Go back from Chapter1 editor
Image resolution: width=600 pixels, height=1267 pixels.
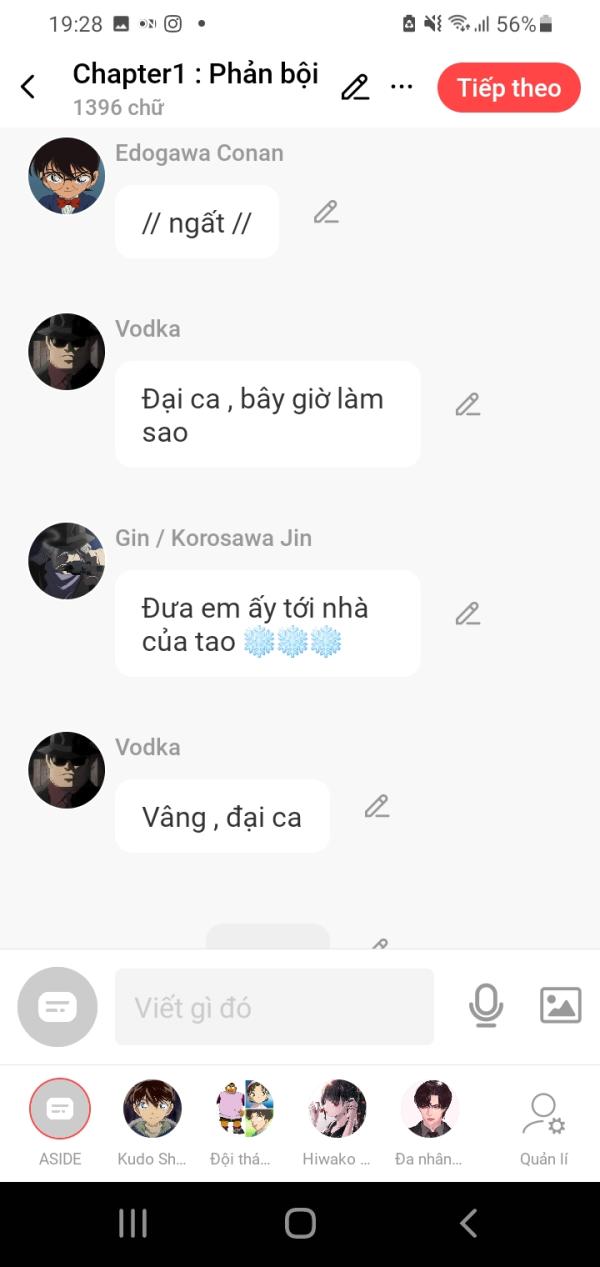[x=28, y=87]
